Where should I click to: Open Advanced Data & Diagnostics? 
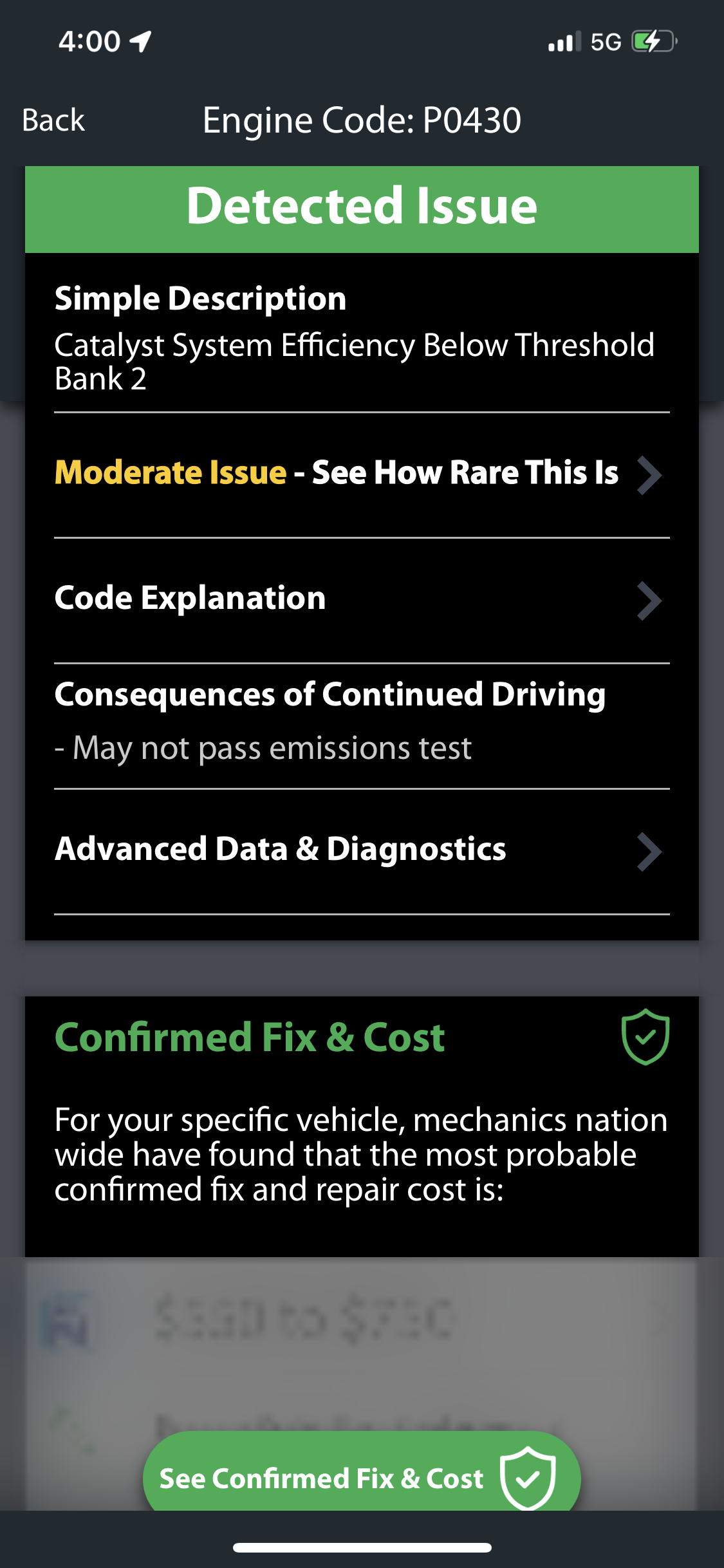[360, 850]
